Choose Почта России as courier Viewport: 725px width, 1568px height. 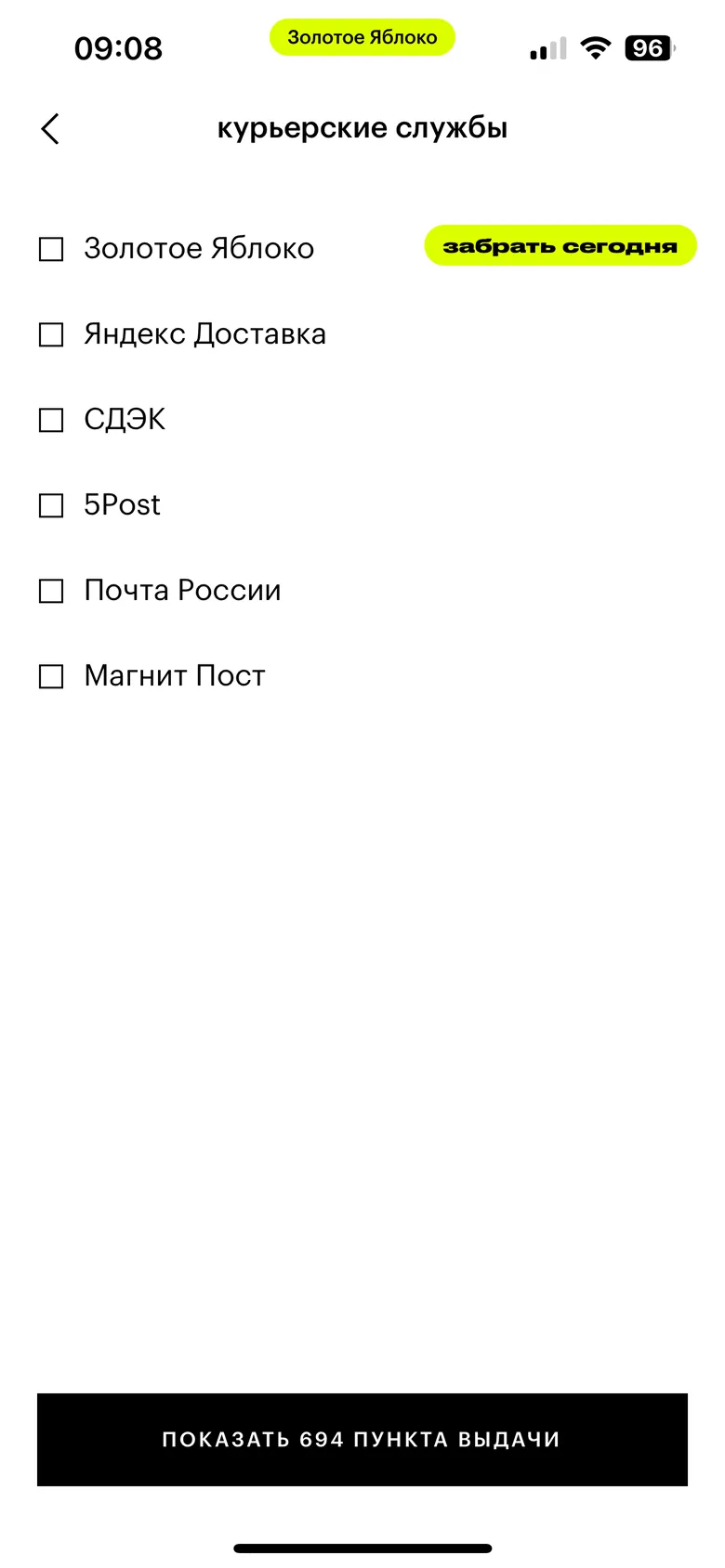(x=51, y=591)
